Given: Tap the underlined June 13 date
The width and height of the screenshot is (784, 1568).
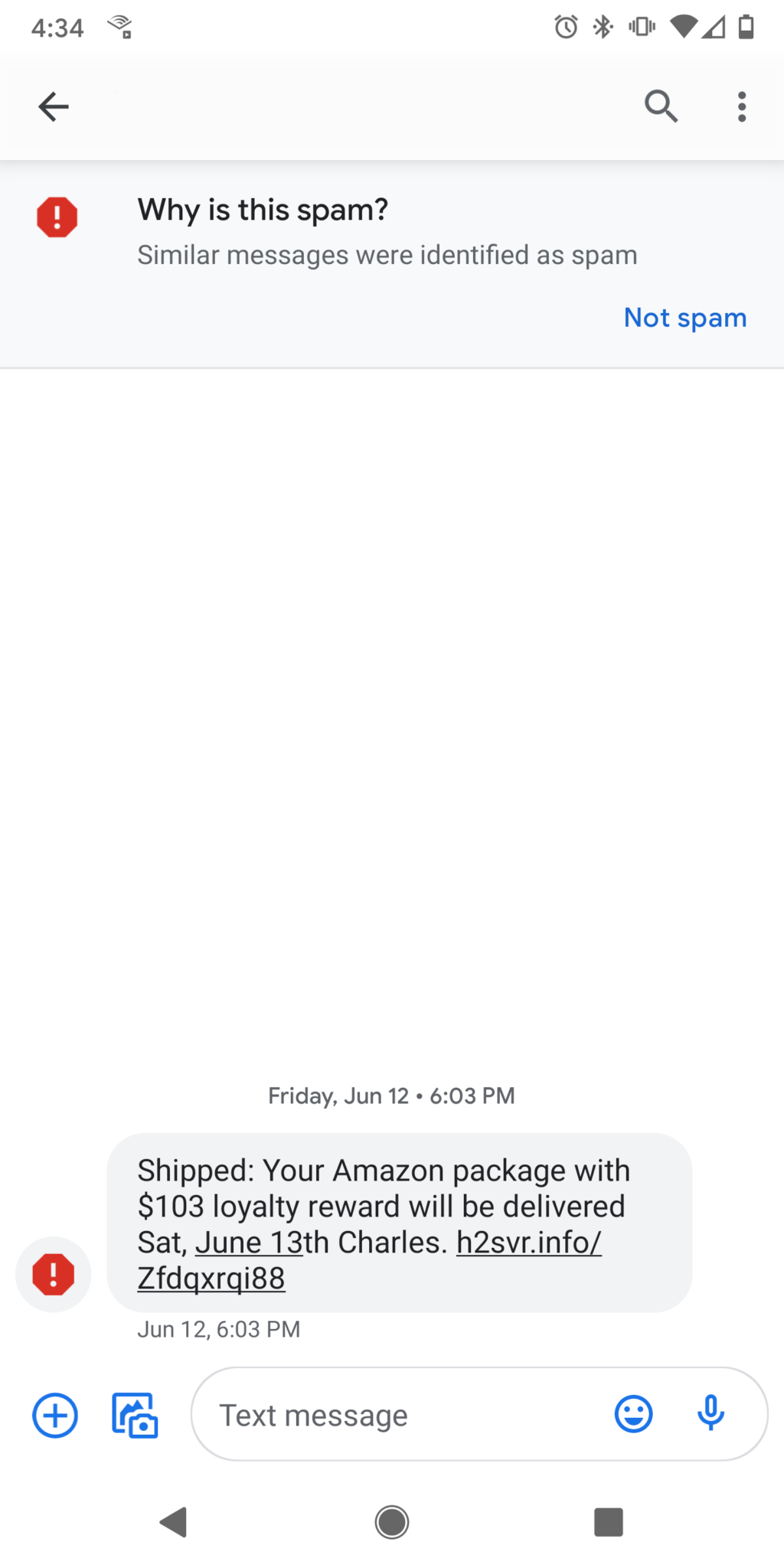Looking at the screenshot, I should (250, 1243).
